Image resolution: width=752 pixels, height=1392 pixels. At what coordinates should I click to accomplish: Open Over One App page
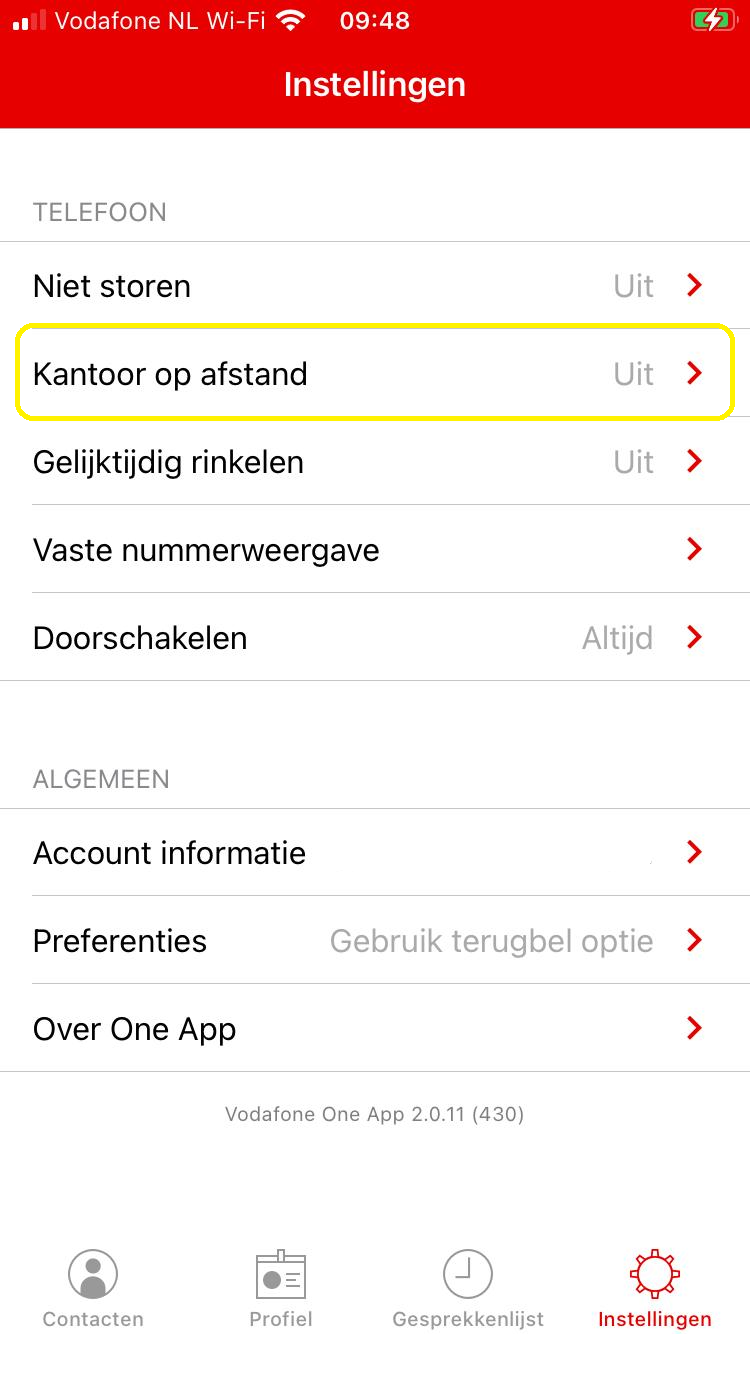click(376, 1029)
